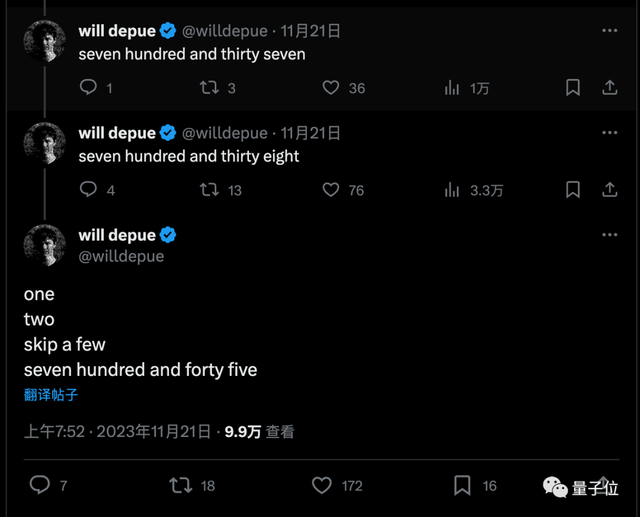Like the main post with 172 likes
This screenshot has height=517, width=640.
pos(322,485)
